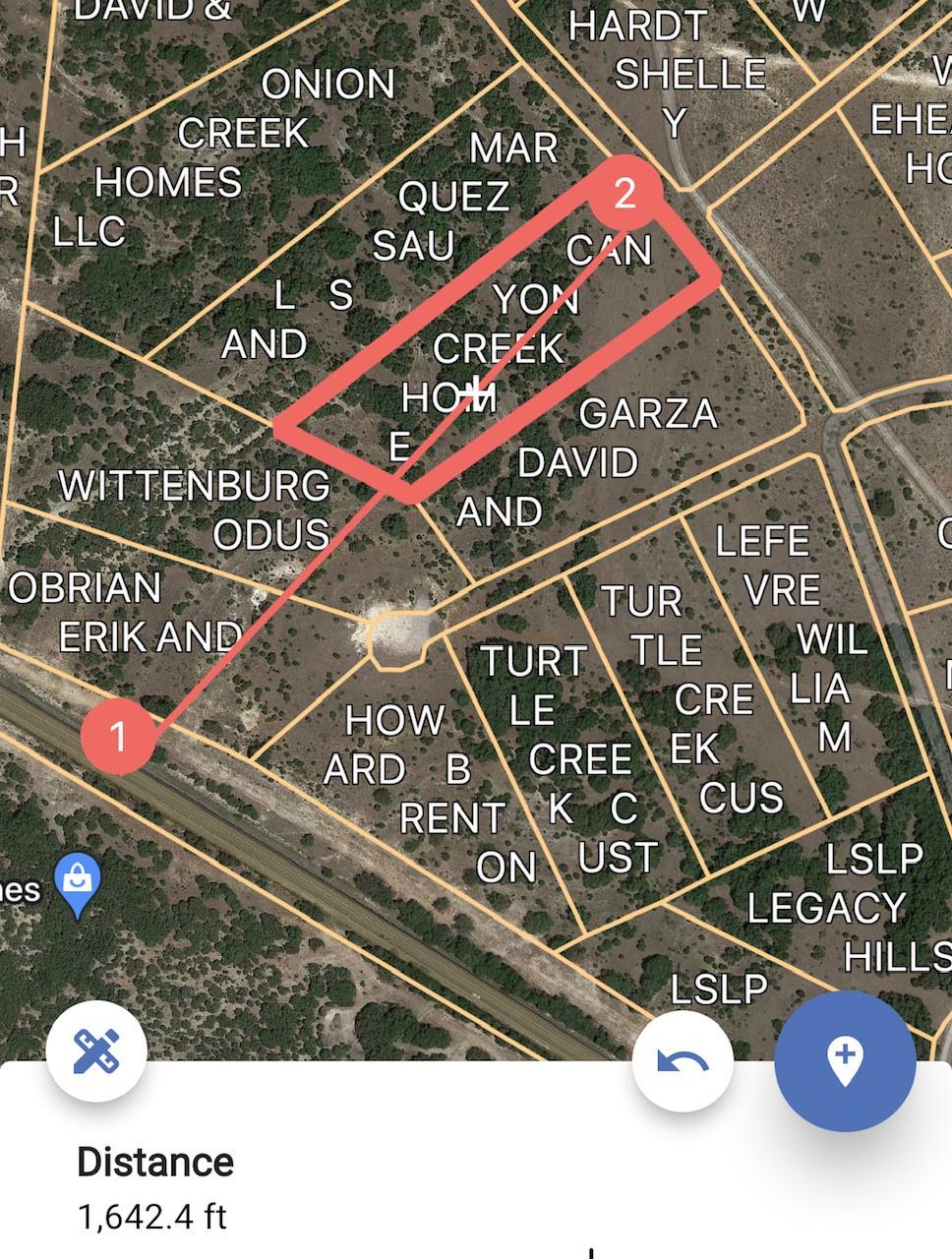The width and height of the screenshot is (952, 1259).
Task: Undo the last measurement point
Action: 683,1061
